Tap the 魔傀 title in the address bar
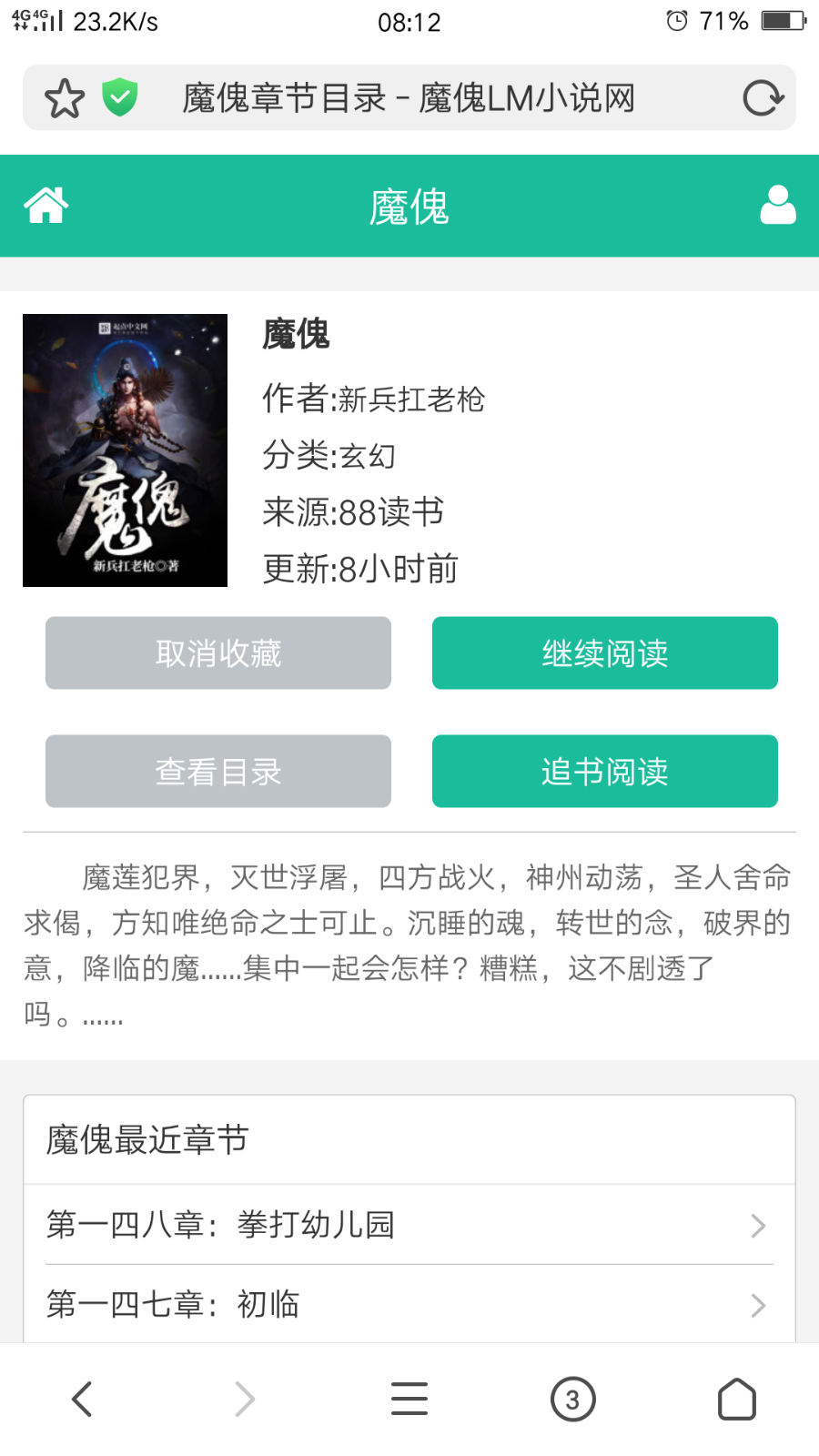Viewport: 819px width, 1456px height. coord(407,97)
